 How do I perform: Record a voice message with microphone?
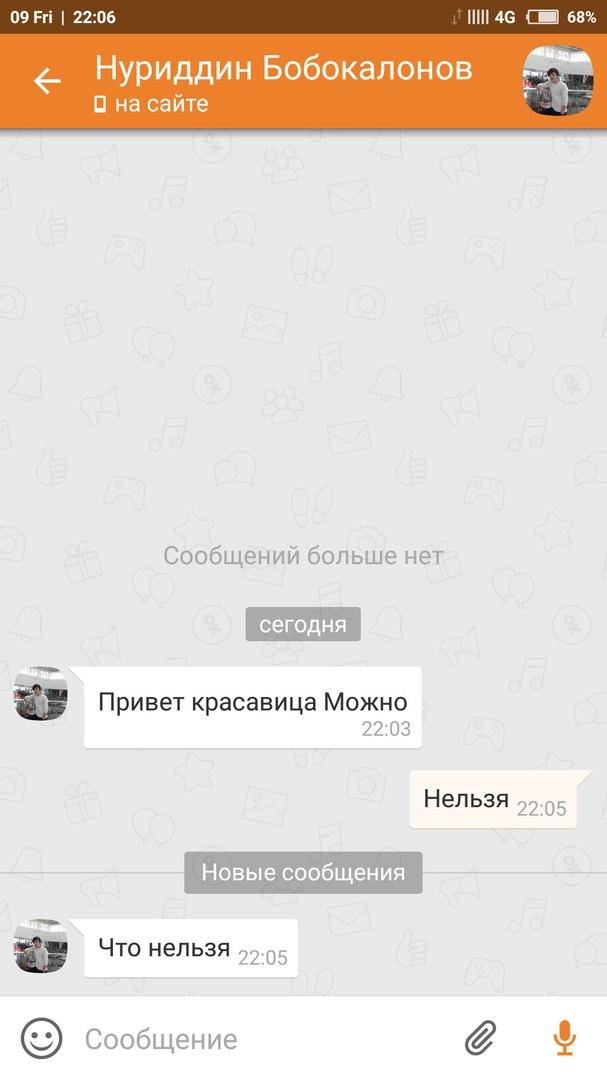tap(564, 1039)
